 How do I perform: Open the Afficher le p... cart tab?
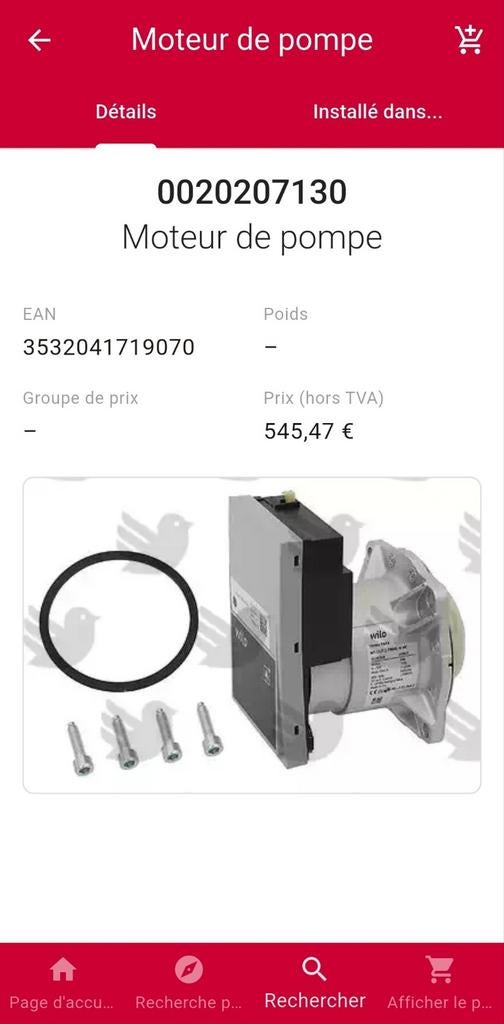pos(440,983)
